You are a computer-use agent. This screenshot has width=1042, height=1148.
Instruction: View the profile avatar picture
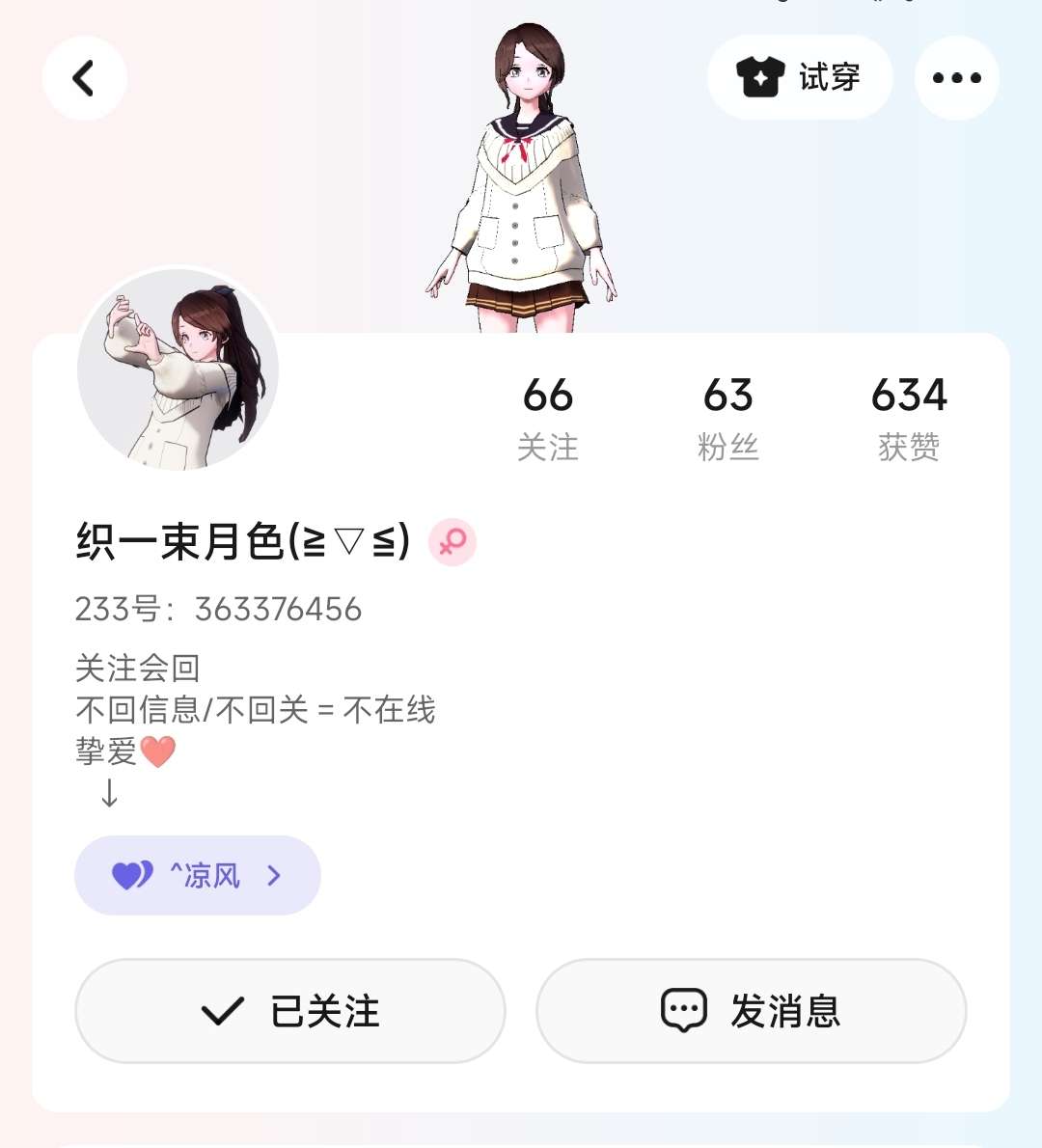click(178, 369)
